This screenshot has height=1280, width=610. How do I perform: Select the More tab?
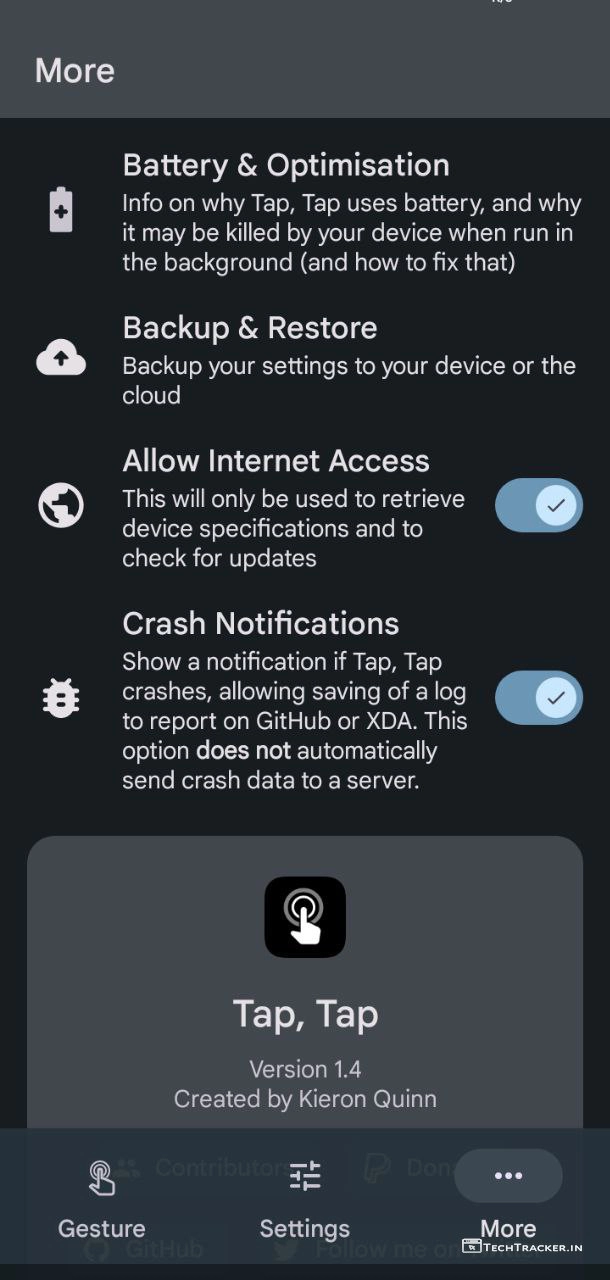[x=508, y=1198]
